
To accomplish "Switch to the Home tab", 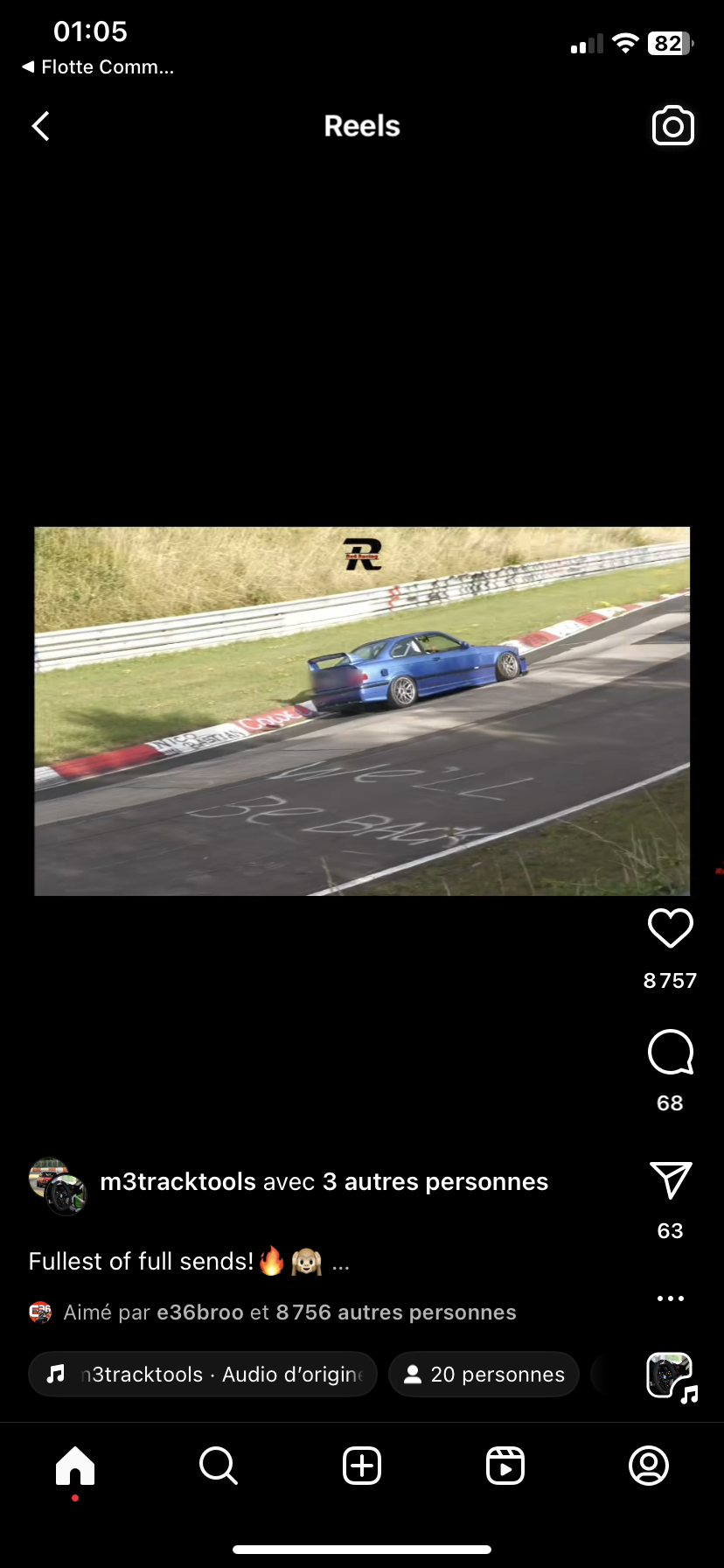I will point(75,1466).
